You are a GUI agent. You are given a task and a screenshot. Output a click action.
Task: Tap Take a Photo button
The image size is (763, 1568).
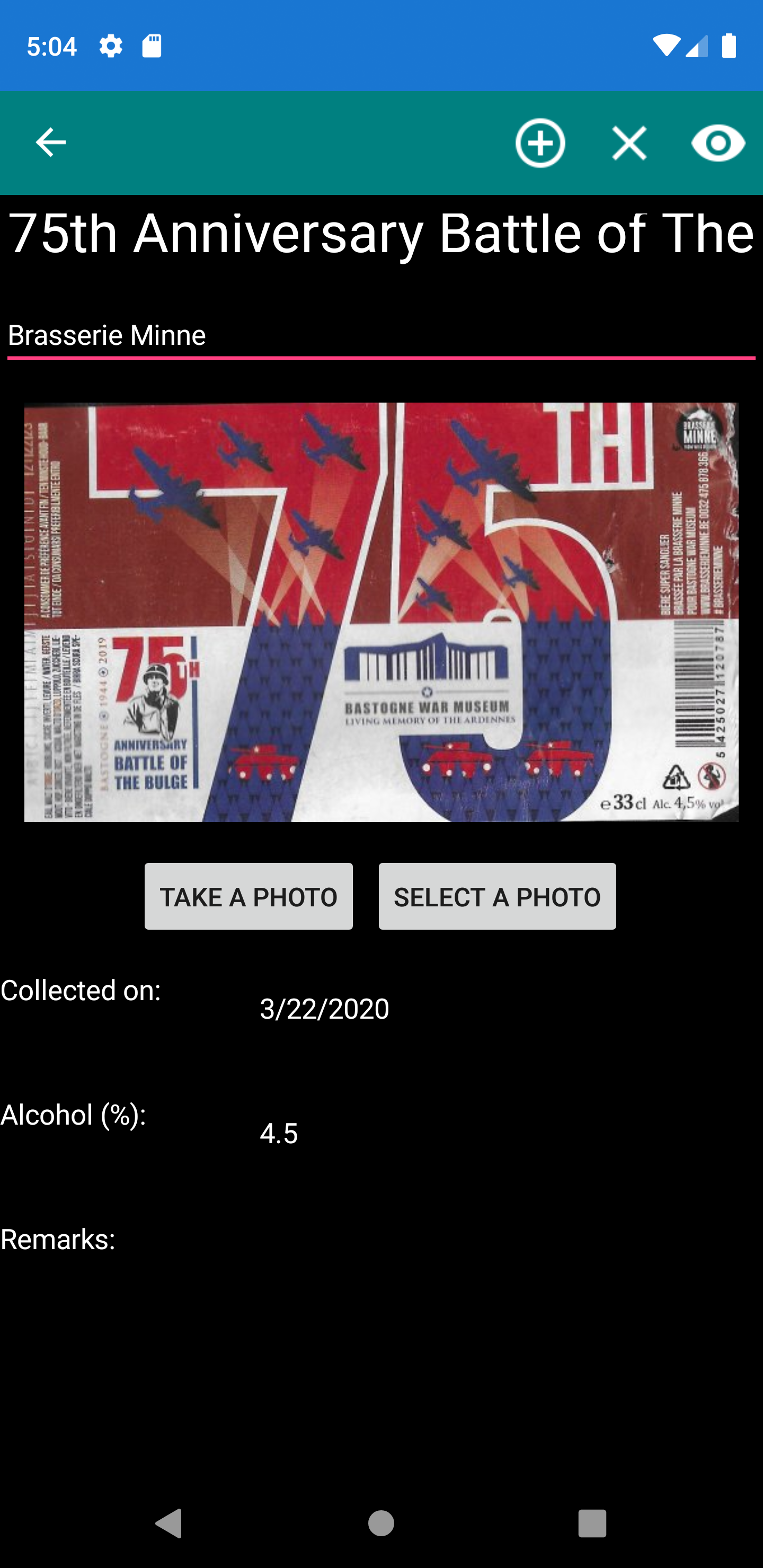point(249,896)
